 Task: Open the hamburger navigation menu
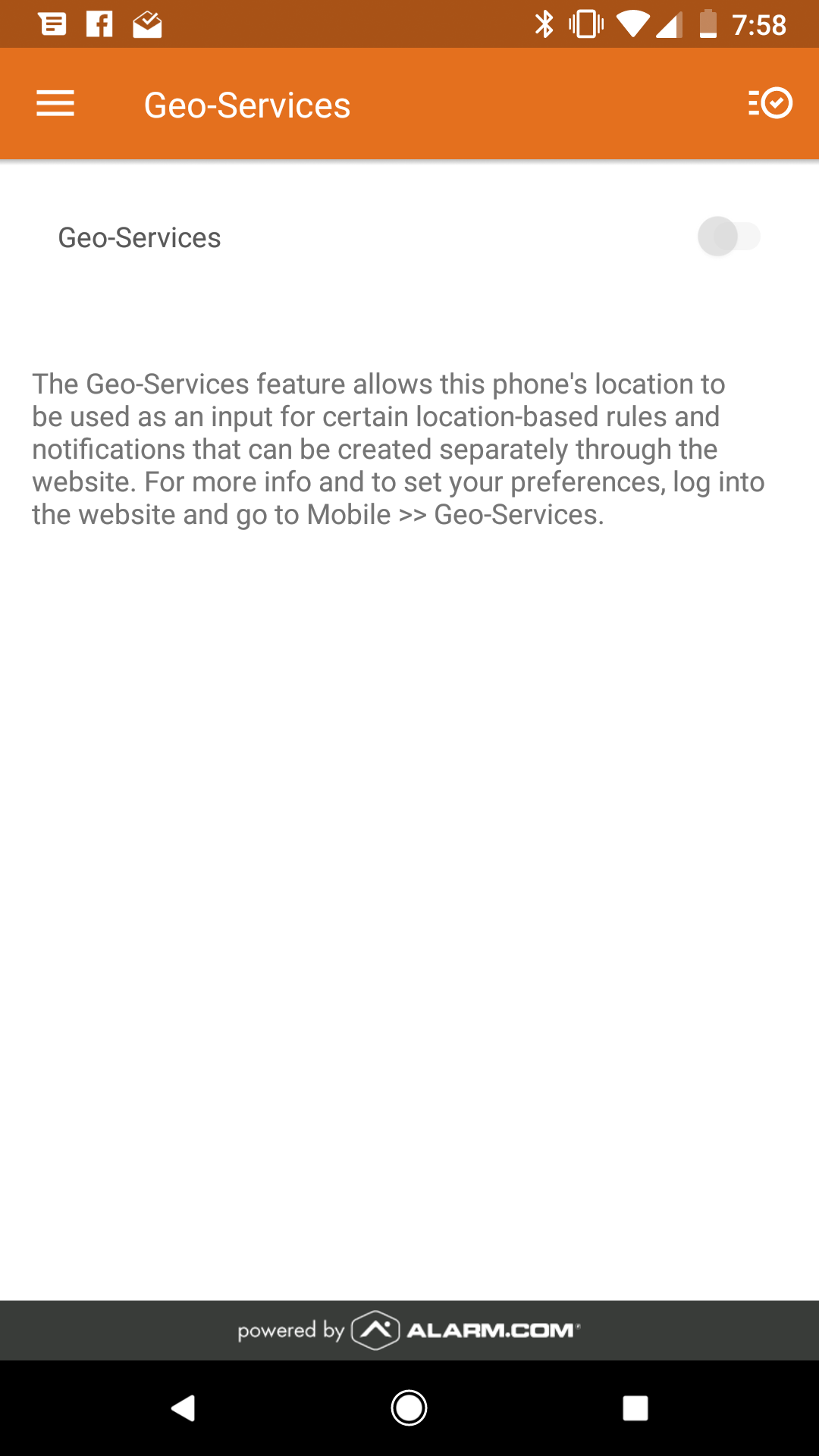(55, 103)
